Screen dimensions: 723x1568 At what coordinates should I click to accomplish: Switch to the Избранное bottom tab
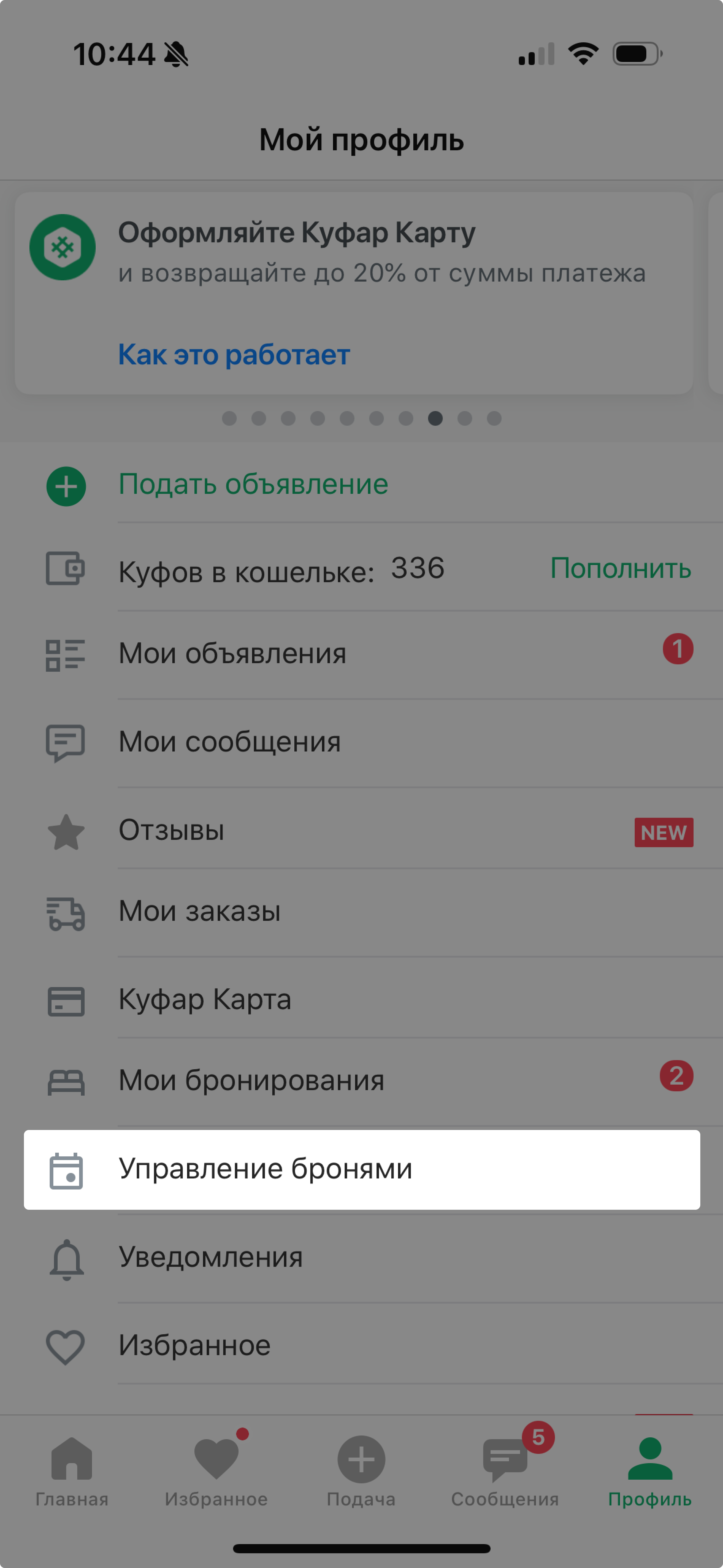[217, 1472]
